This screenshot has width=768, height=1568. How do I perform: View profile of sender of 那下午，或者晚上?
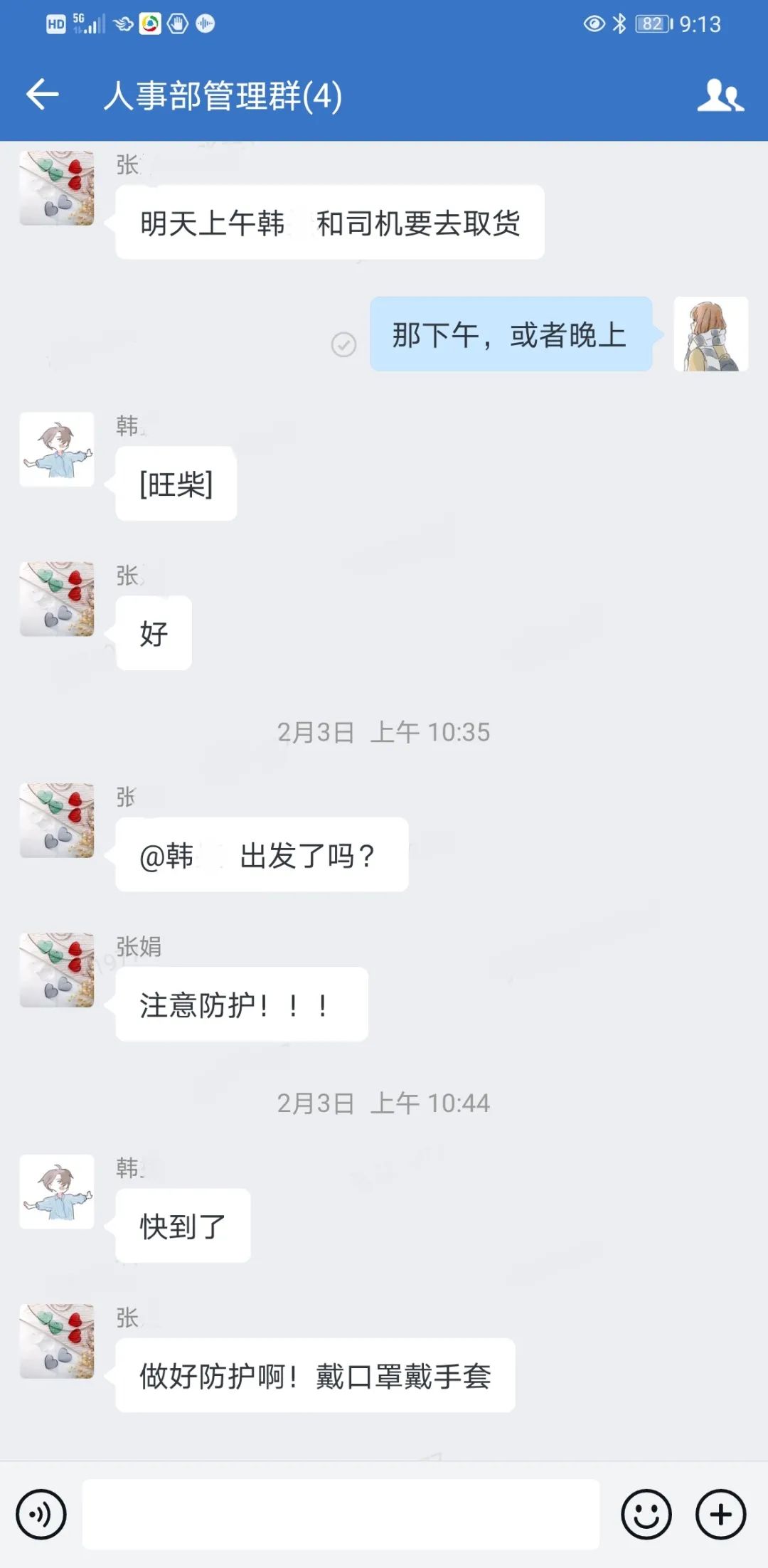(710, 334)
